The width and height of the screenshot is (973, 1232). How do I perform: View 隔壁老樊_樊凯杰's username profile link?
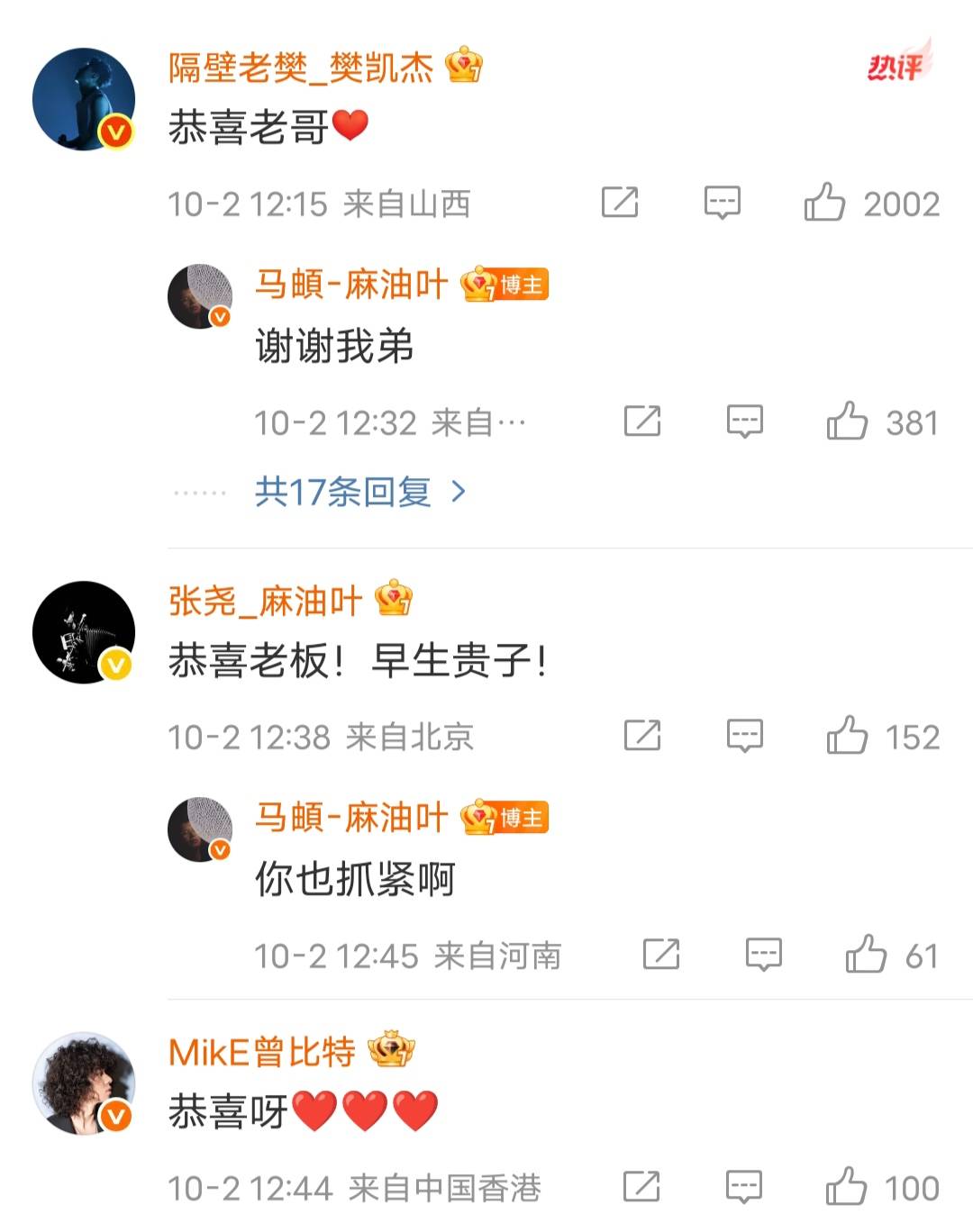301,68
